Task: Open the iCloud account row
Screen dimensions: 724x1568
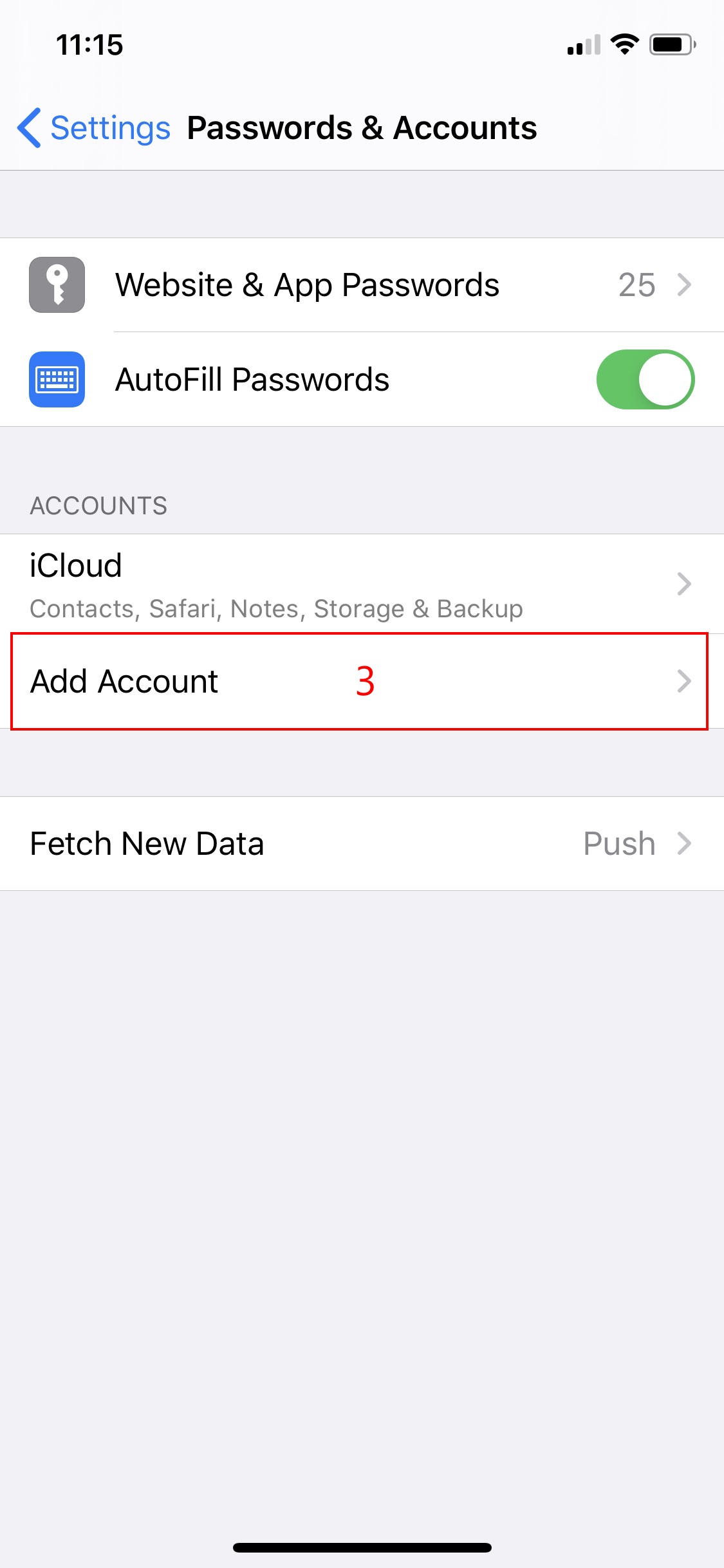Action: (x=360, y=584)
